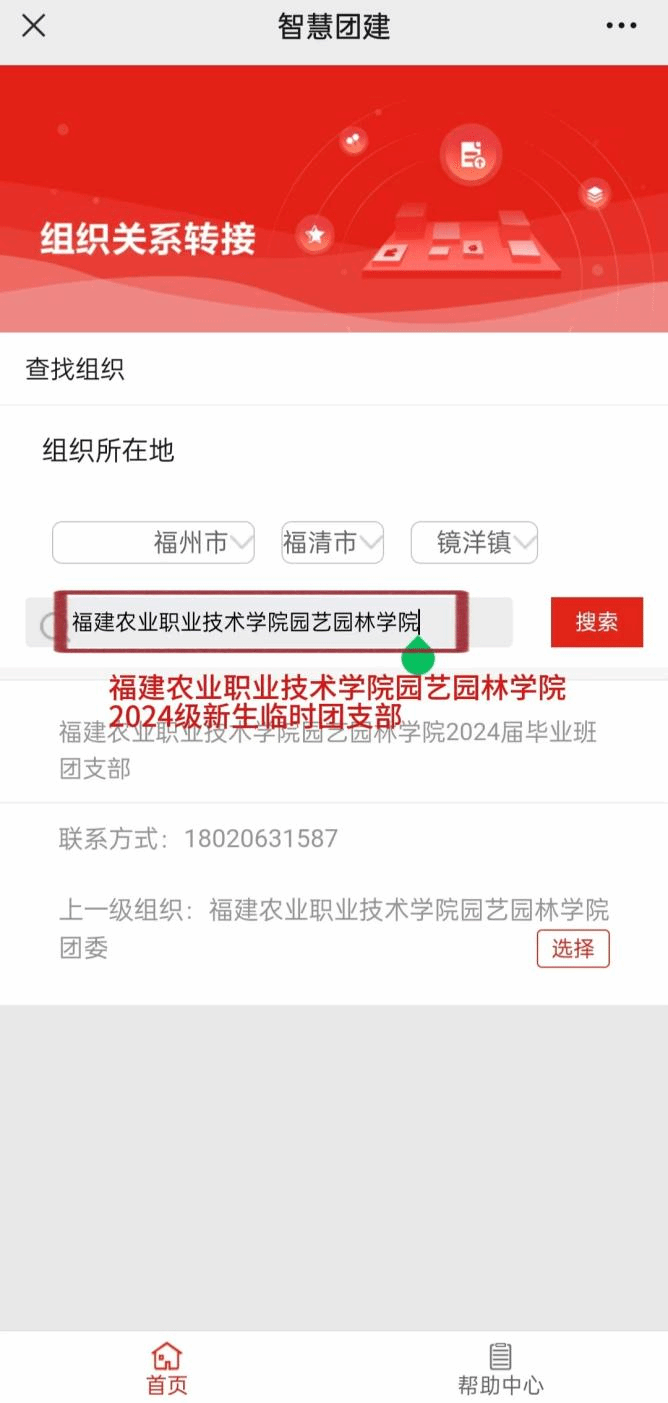
Task: Open the three-dot overflow menu
Action: (x=621, y=26)
